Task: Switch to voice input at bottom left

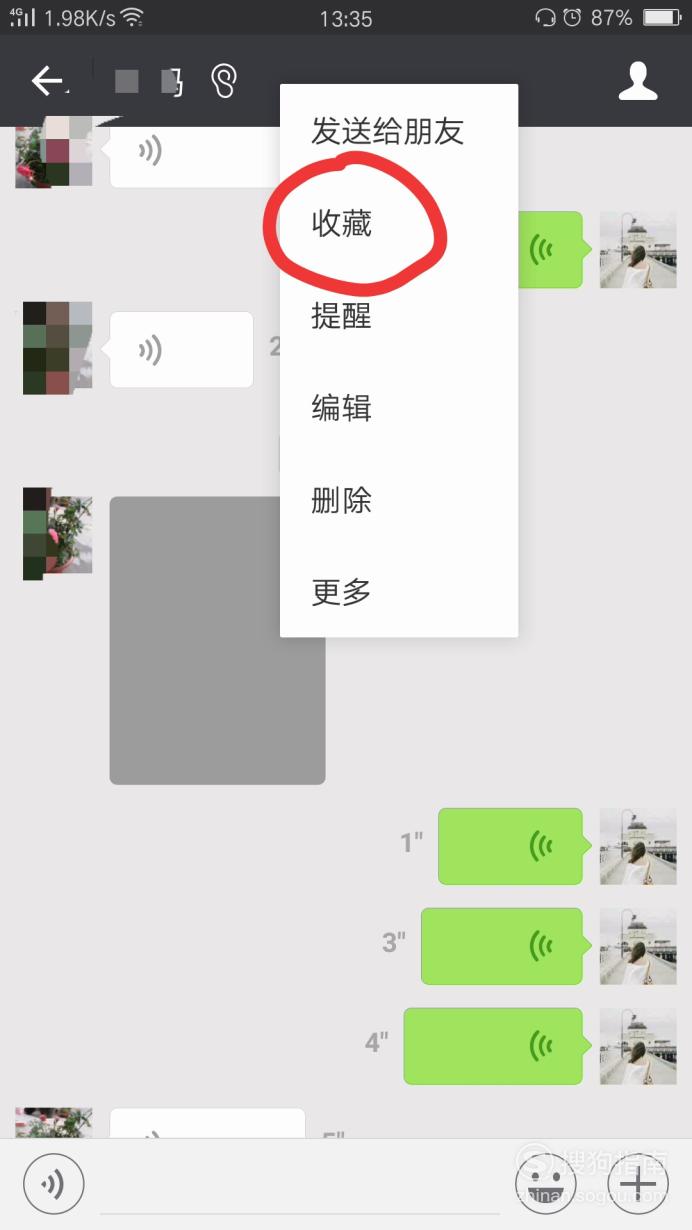Action: coord(54,1185)
